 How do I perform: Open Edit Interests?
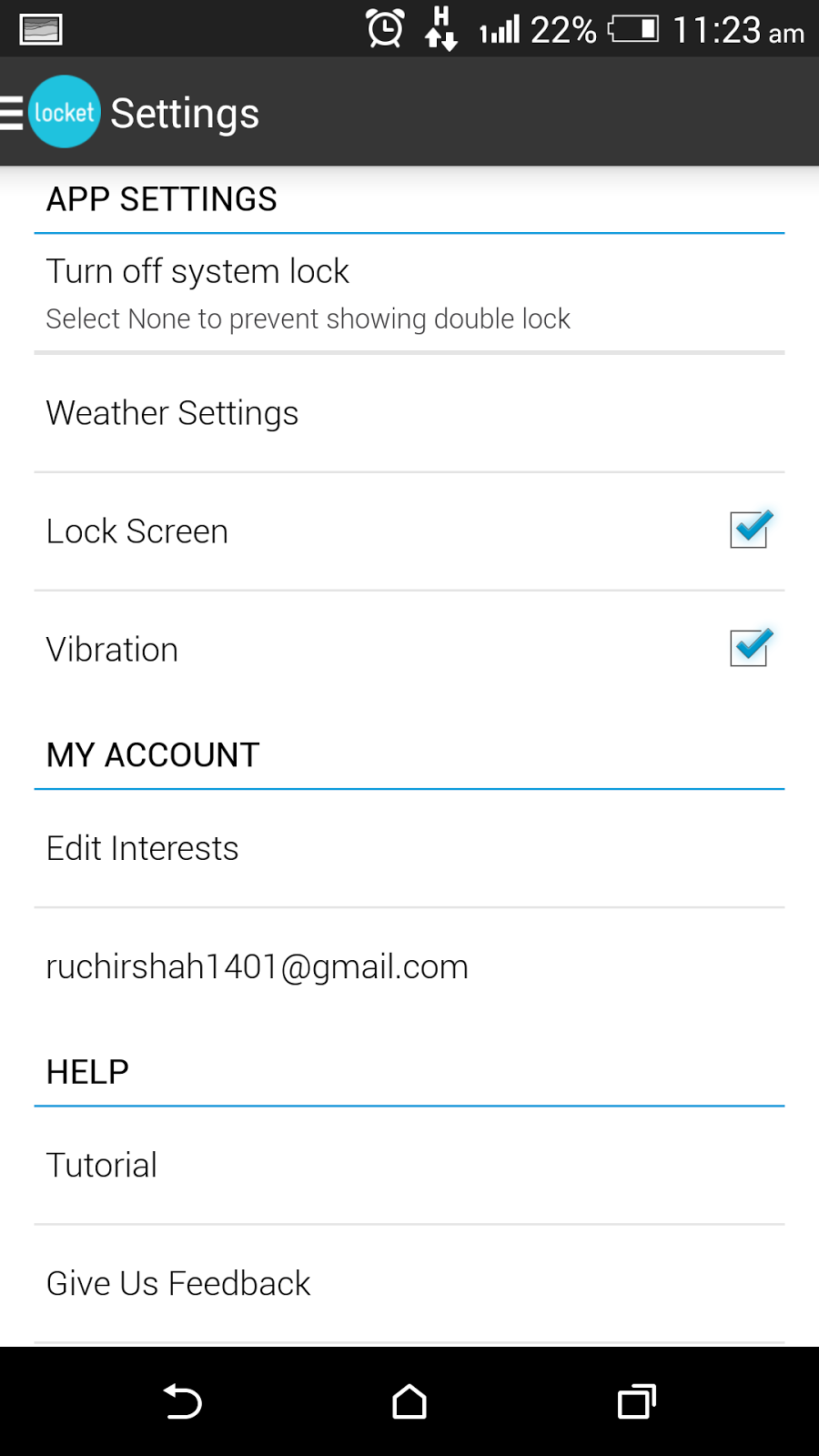(409, 848)
